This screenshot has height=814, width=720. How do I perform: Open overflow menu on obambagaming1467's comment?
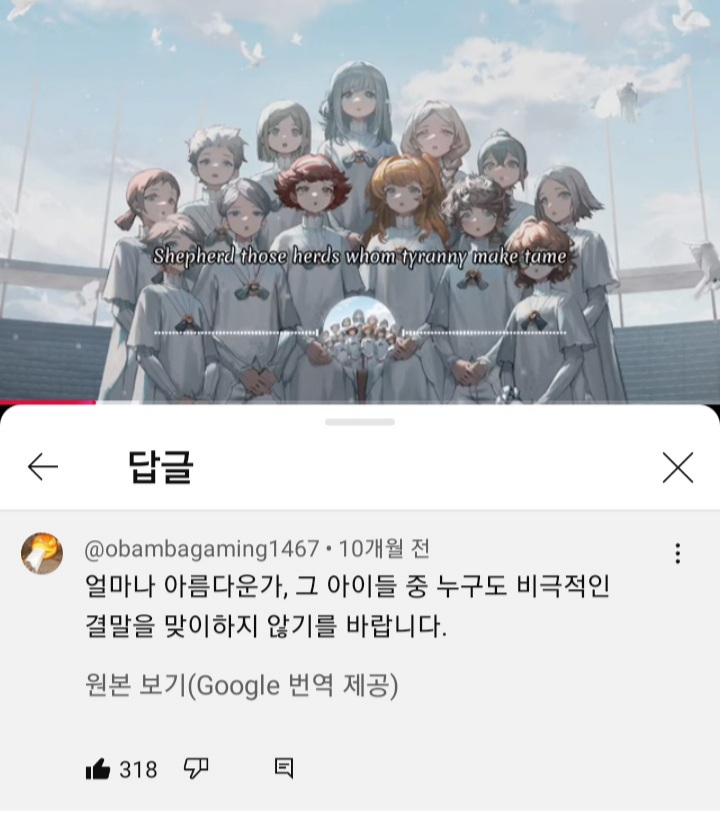pos(677,553)
